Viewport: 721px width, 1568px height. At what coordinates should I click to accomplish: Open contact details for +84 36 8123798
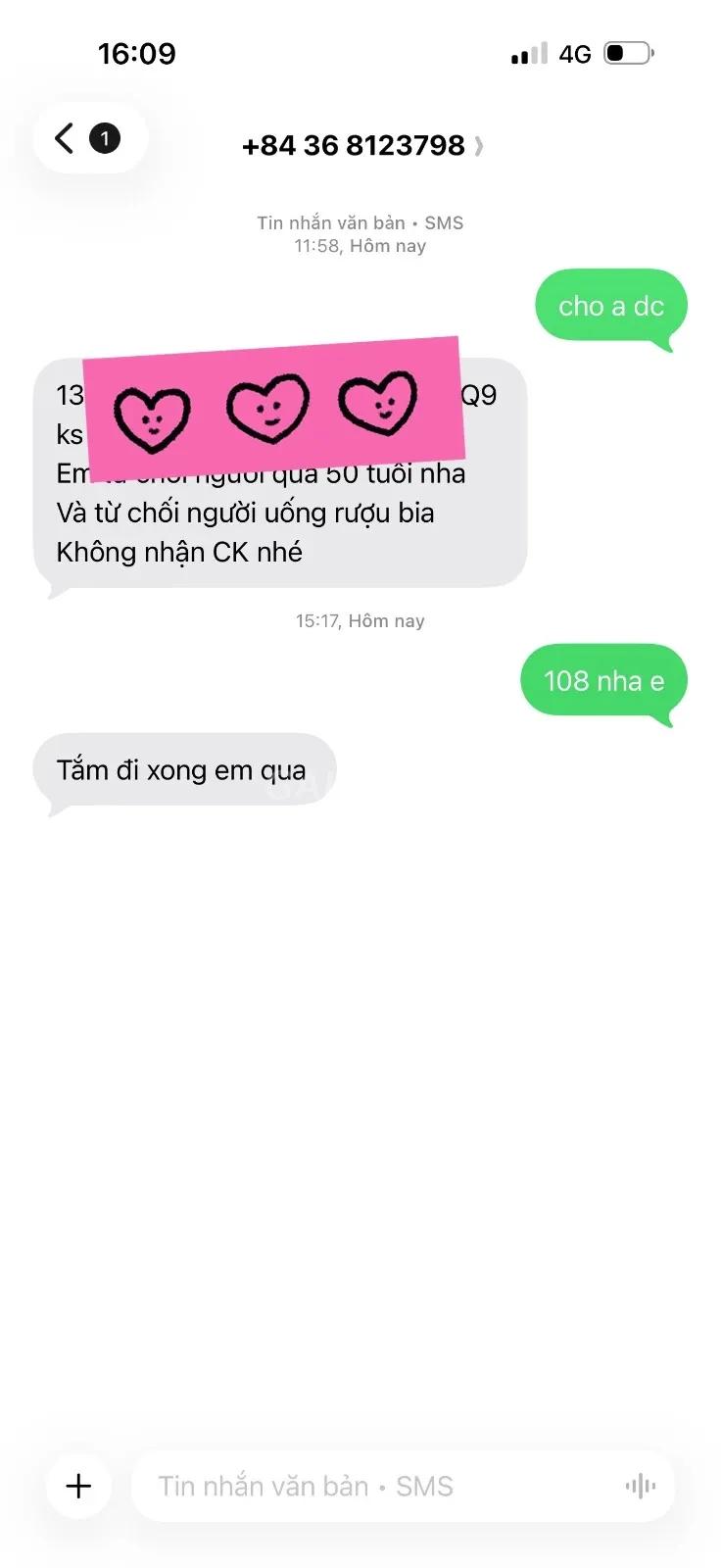[x=361, y=146]
